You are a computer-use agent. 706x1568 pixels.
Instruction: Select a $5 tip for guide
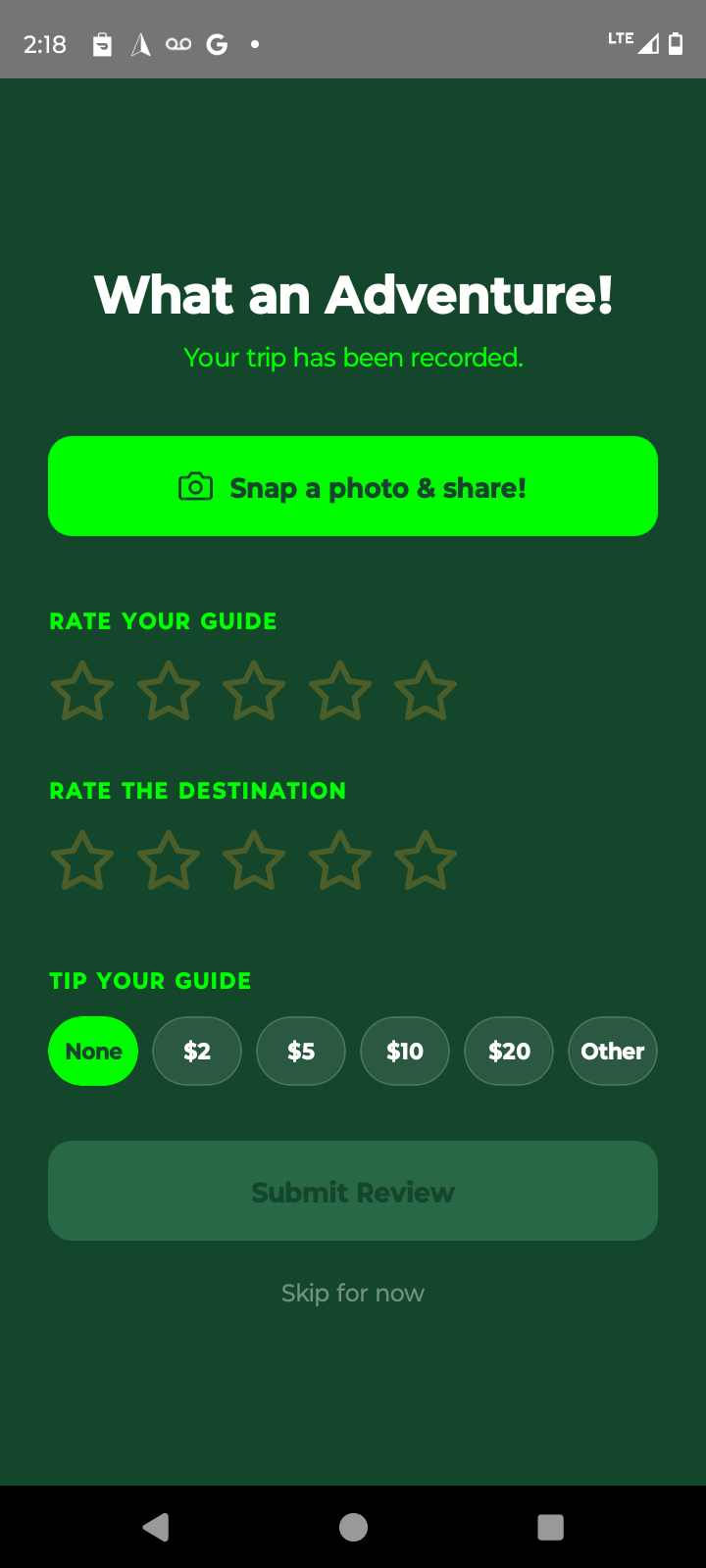(x=301, y=1052)
